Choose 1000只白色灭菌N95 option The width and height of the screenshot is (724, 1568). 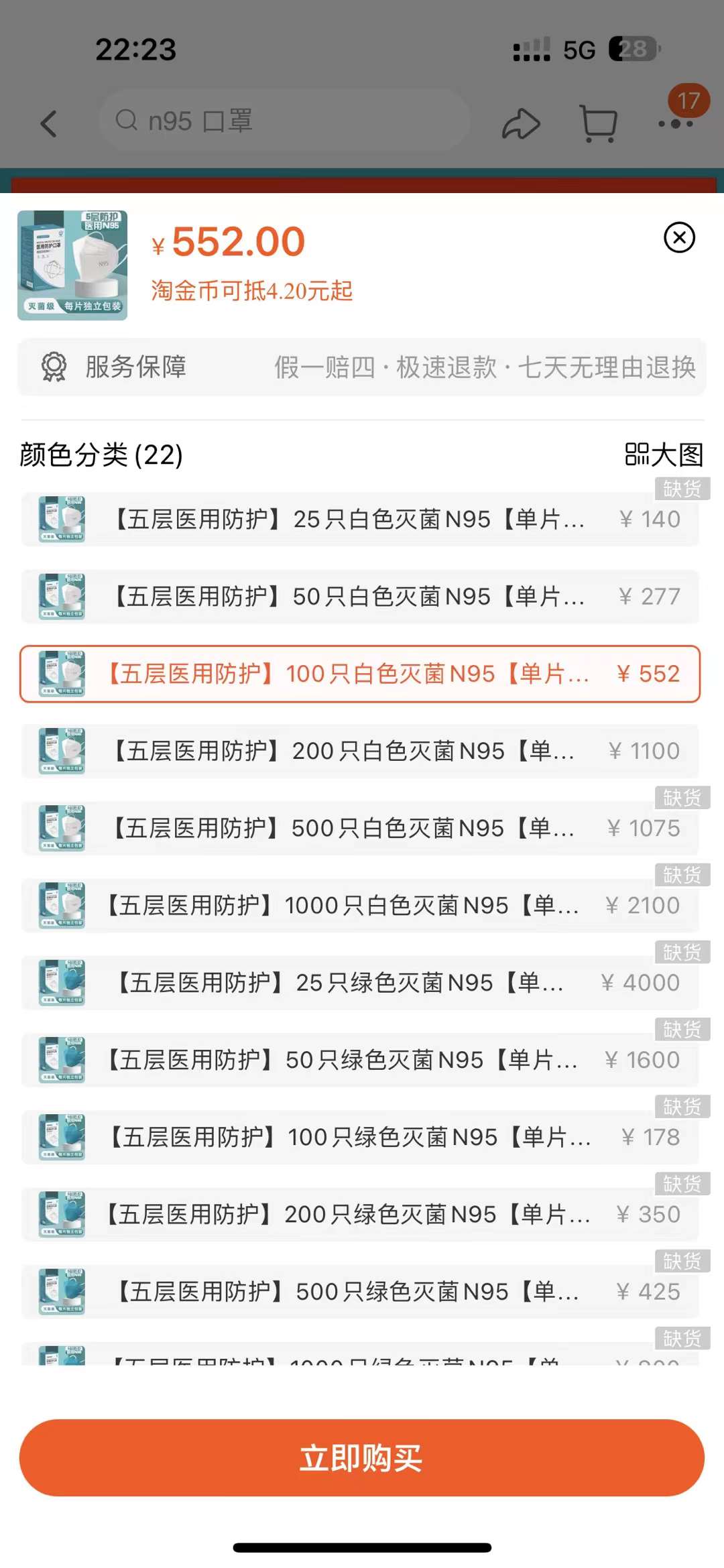(x=361, y=906)
